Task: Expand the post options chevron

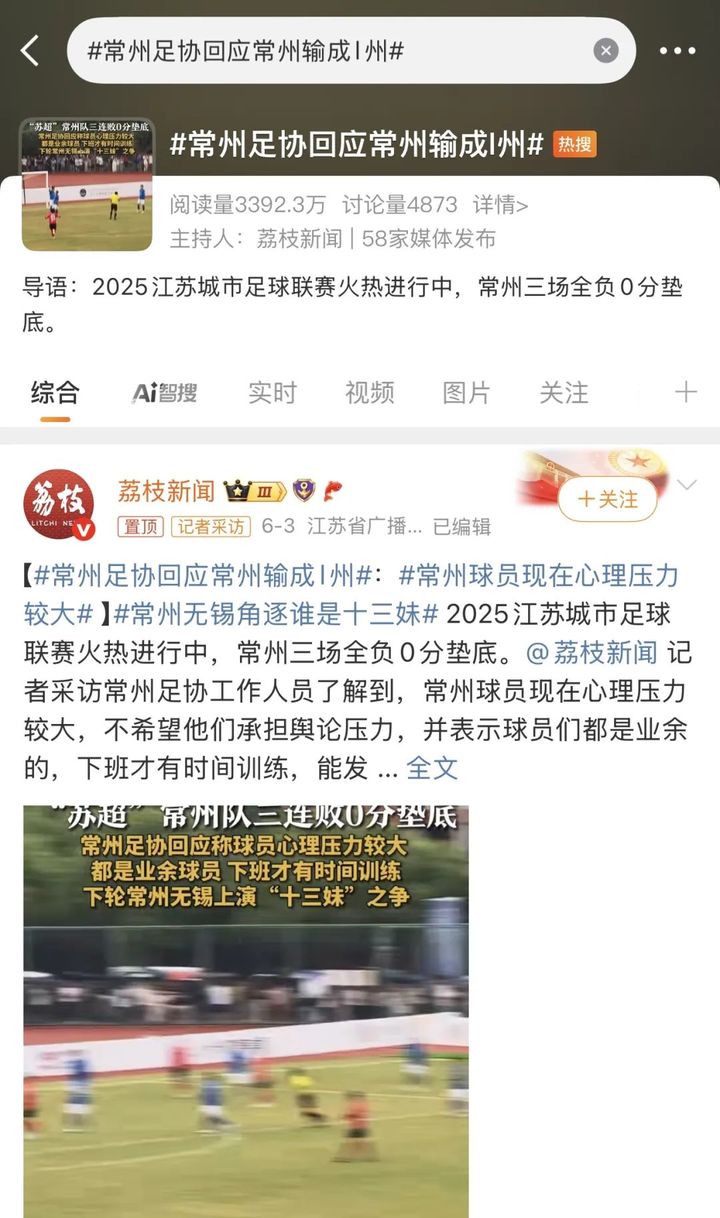Action: pyautogui.click(x=687, y=486)
